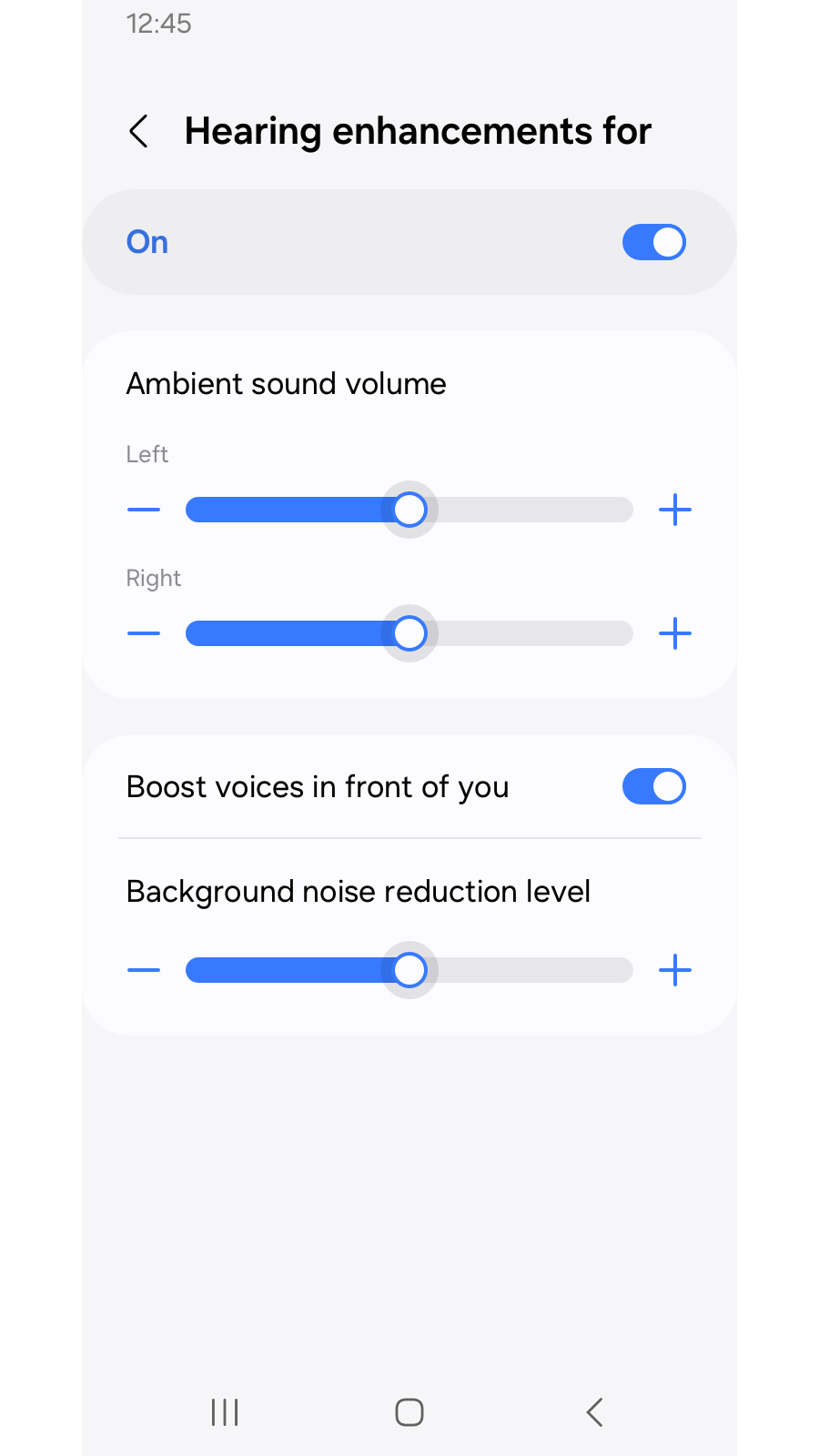
Task: Open recent apps from the navigation bar
Action: [224, 1412]
